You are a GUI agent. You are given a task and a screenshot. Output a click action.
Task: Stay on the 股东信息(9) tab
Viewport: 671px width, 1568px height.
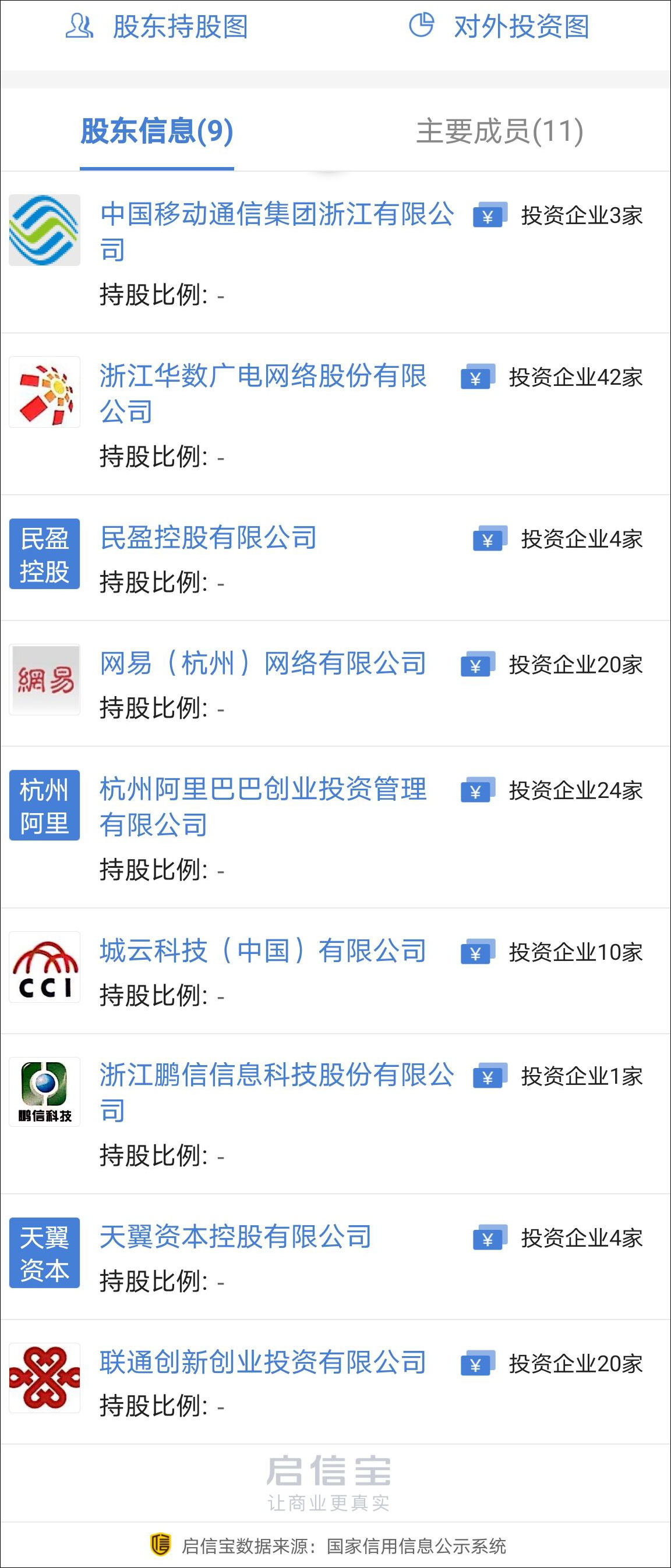156,131
